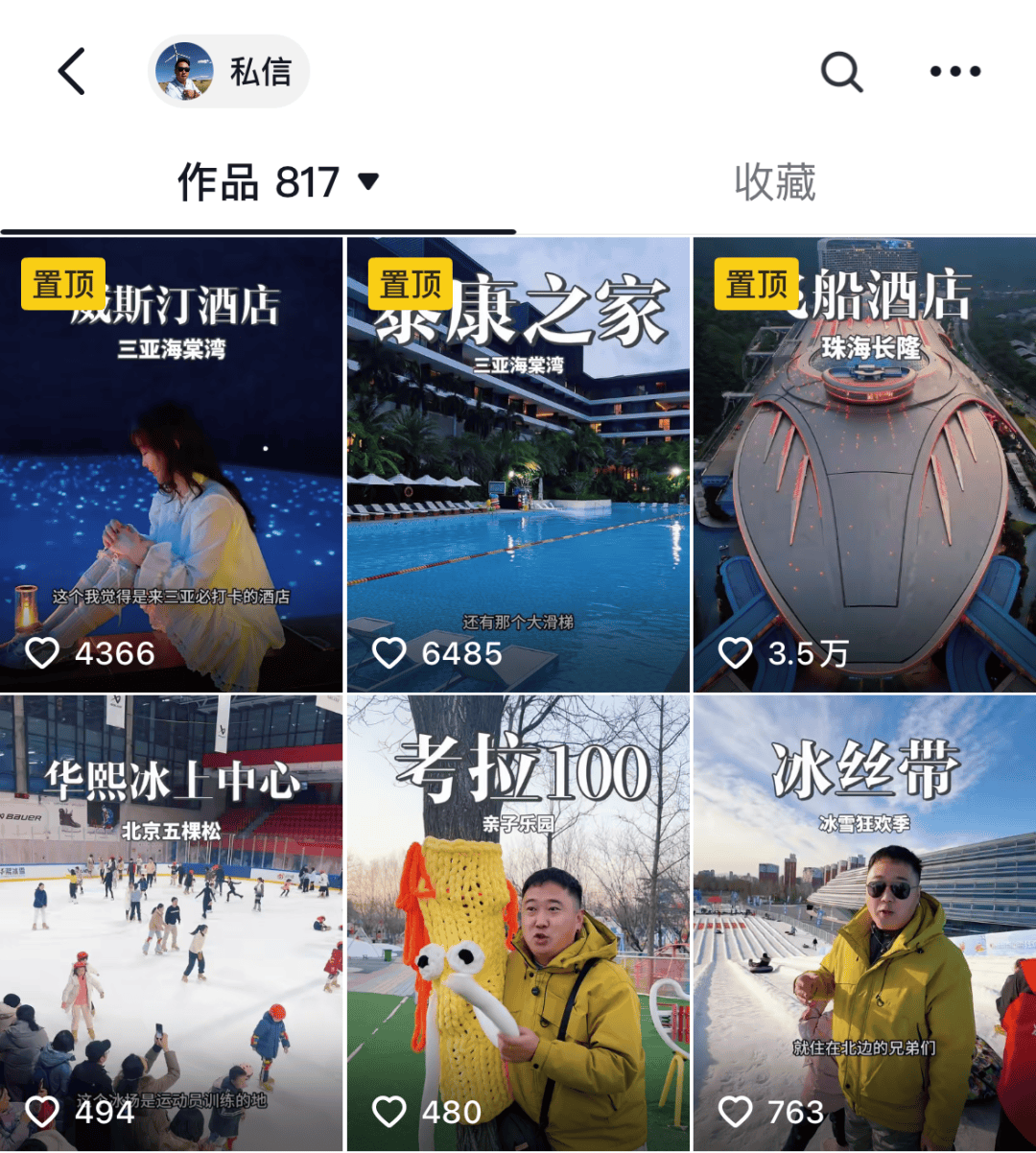
Task: Select the 冰丝带 冰雪狂欢季 video
Action: coord(864,923)
